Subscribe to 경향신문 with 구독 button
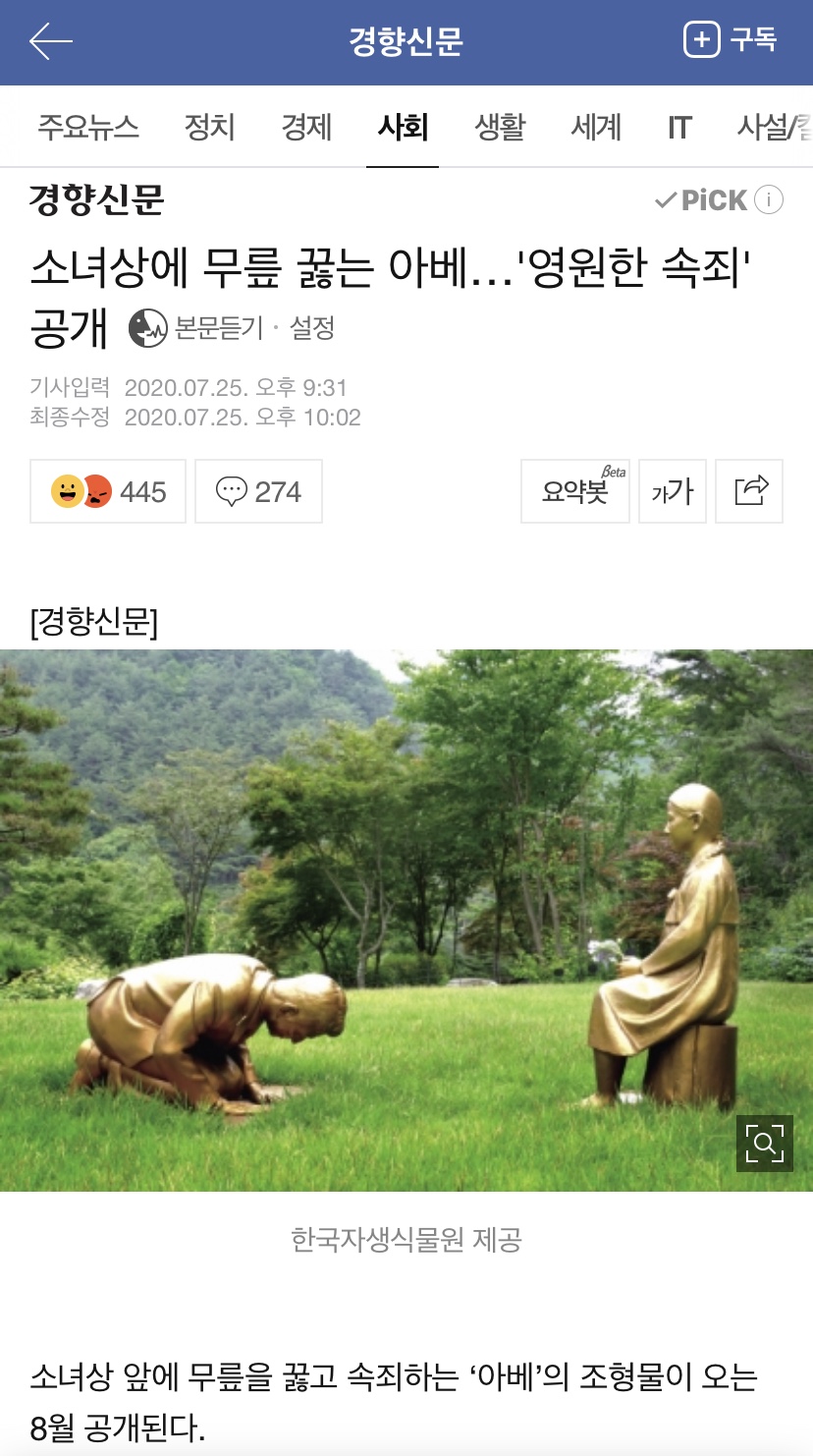Image resolution: width=813 pixels, height=1456 pixels. (730, 40)
